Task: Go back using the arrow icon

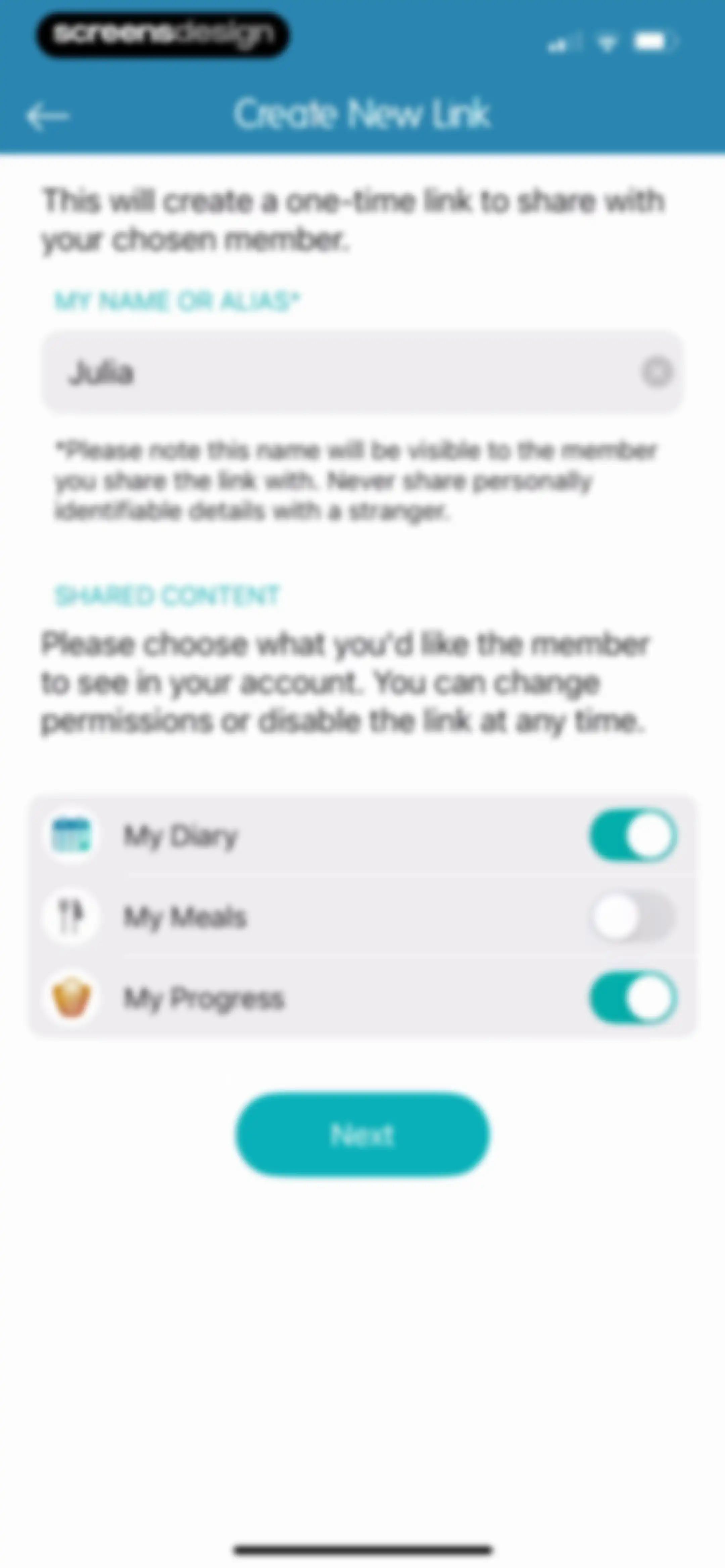Action: click(47, 116)
